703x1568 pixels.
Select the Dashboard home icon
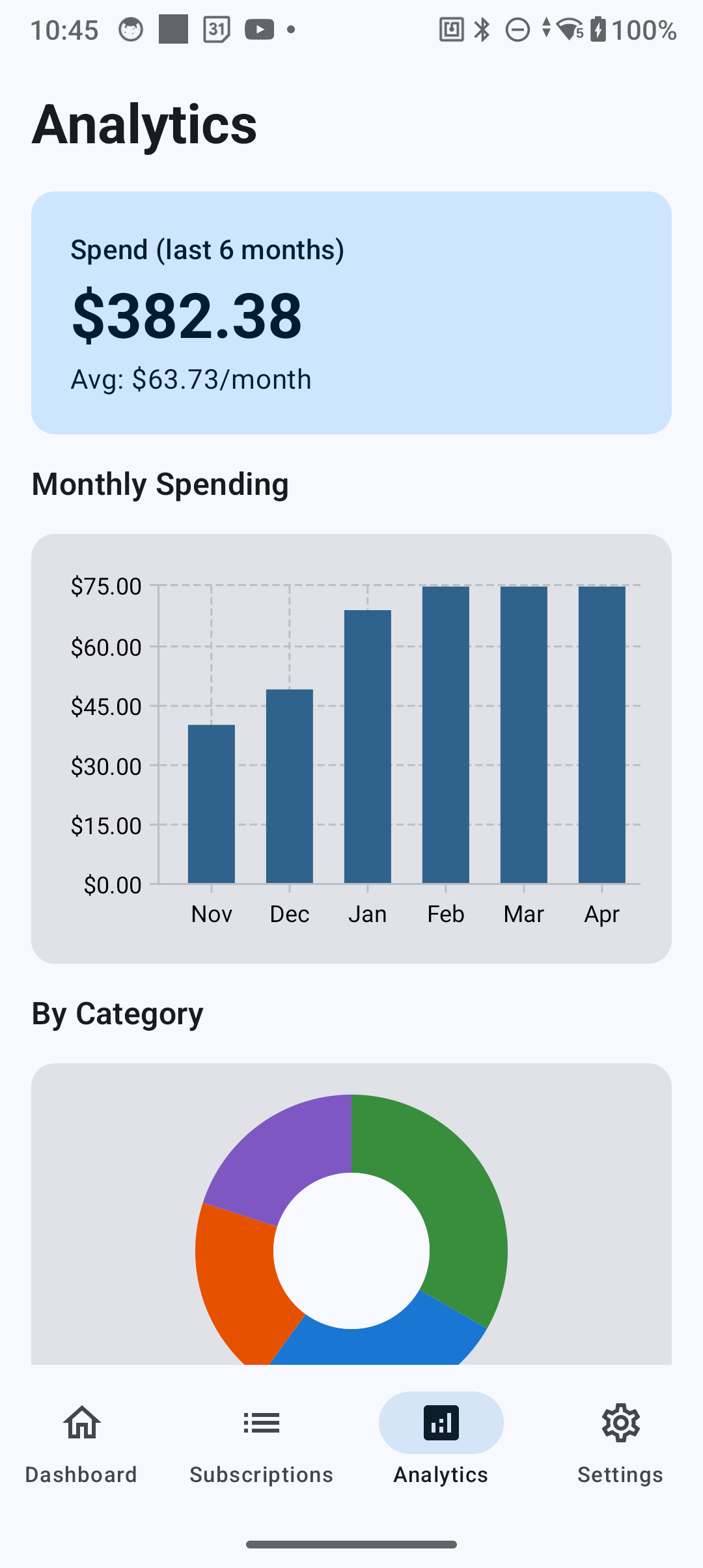(81, 1423)
